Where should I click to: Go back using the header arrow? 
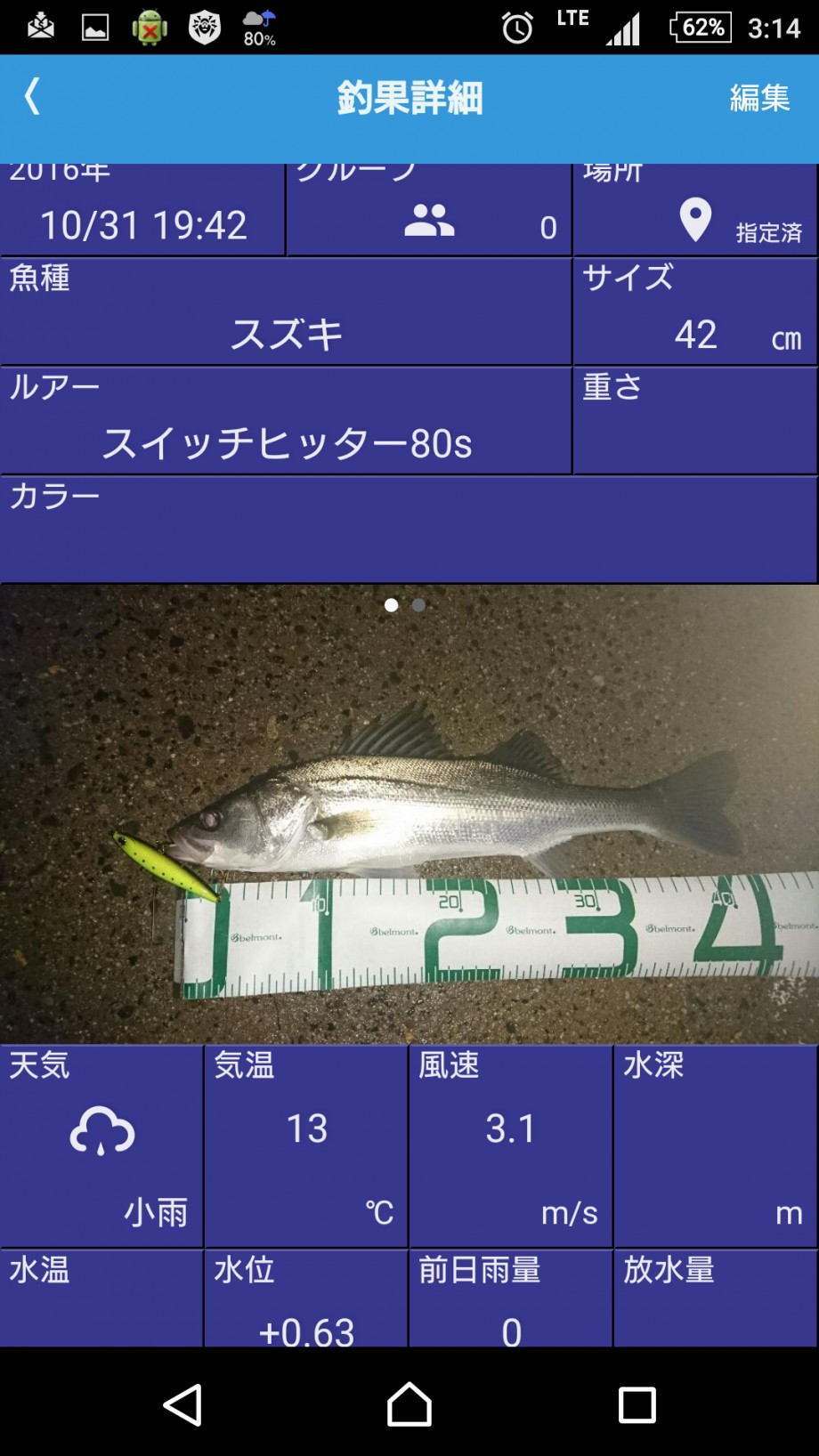tap(33, 96)
